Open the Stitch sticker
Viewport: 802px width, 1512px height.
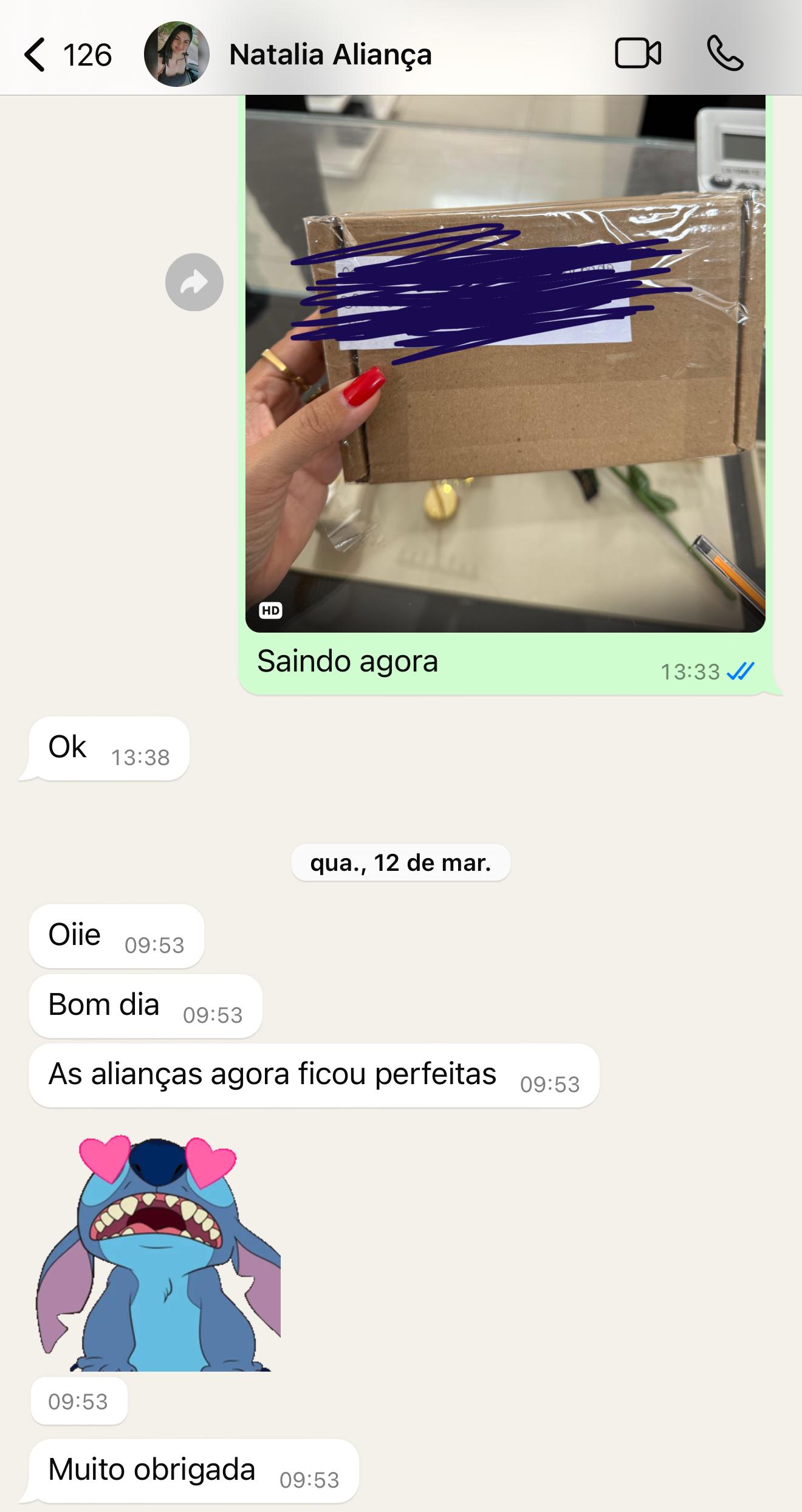click(x=159, y=1252)
